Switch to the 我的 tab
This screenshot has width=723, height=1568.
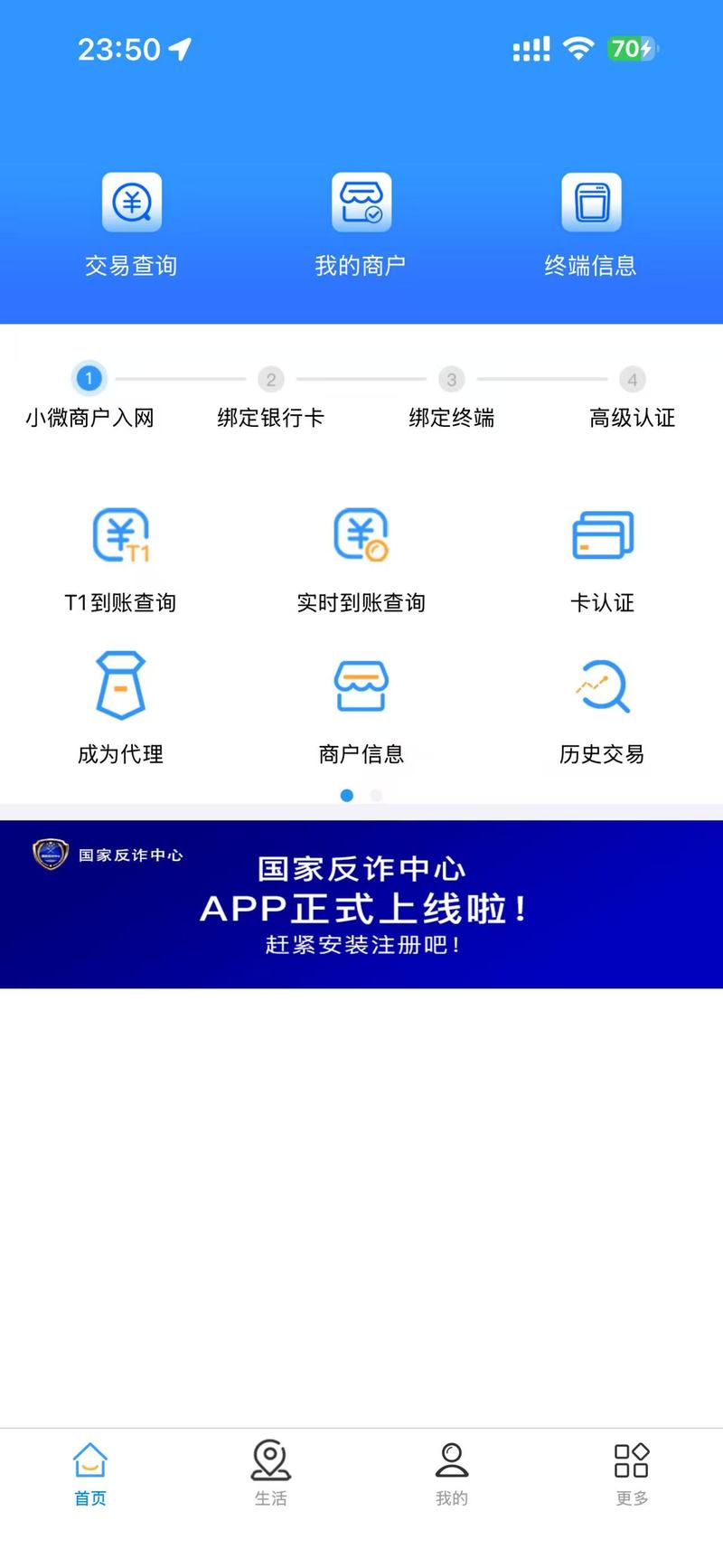[452, 1474]
